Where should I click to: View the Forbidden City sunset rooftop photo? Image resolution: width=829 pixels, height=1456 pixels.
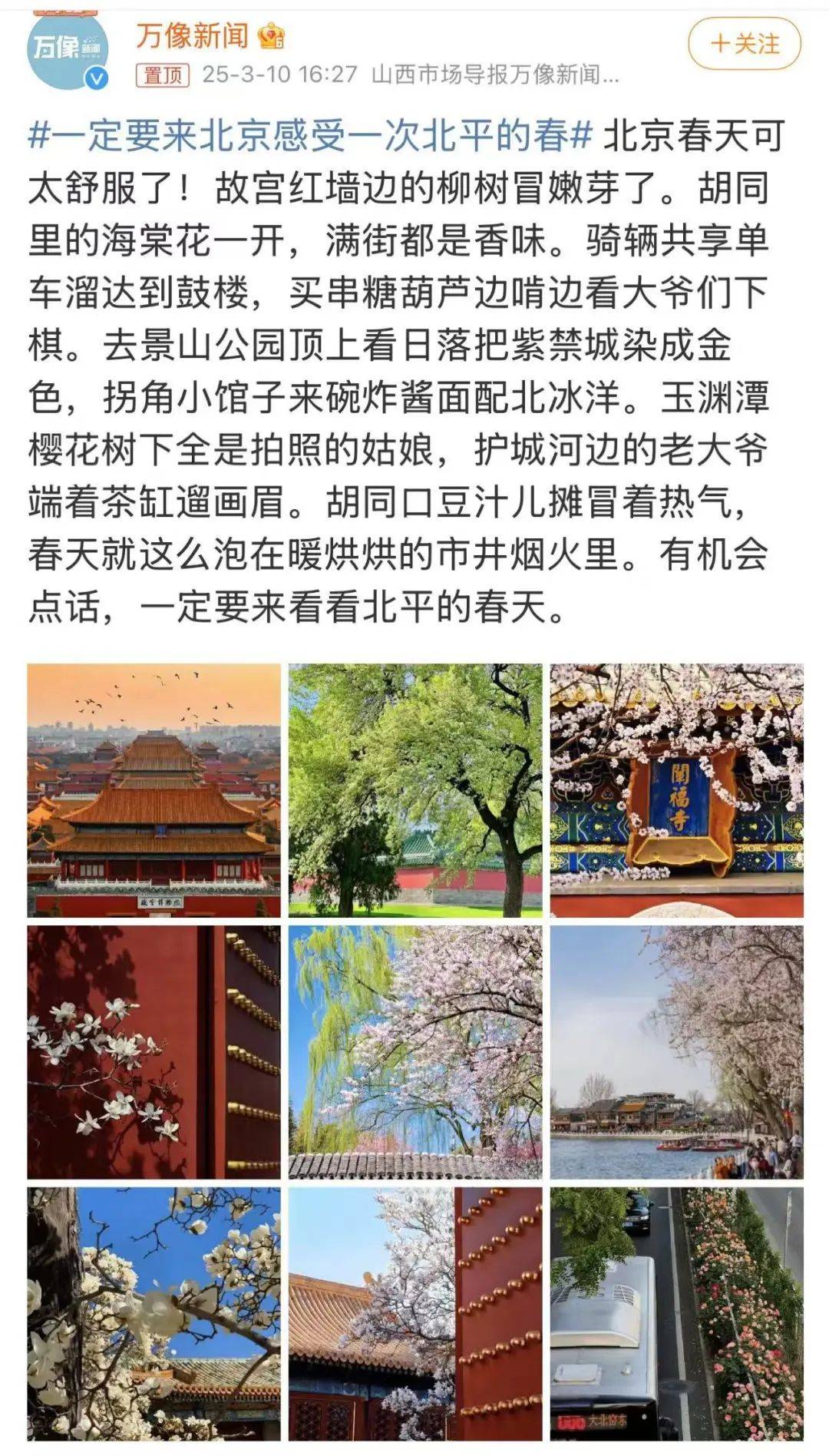[154, 790]
